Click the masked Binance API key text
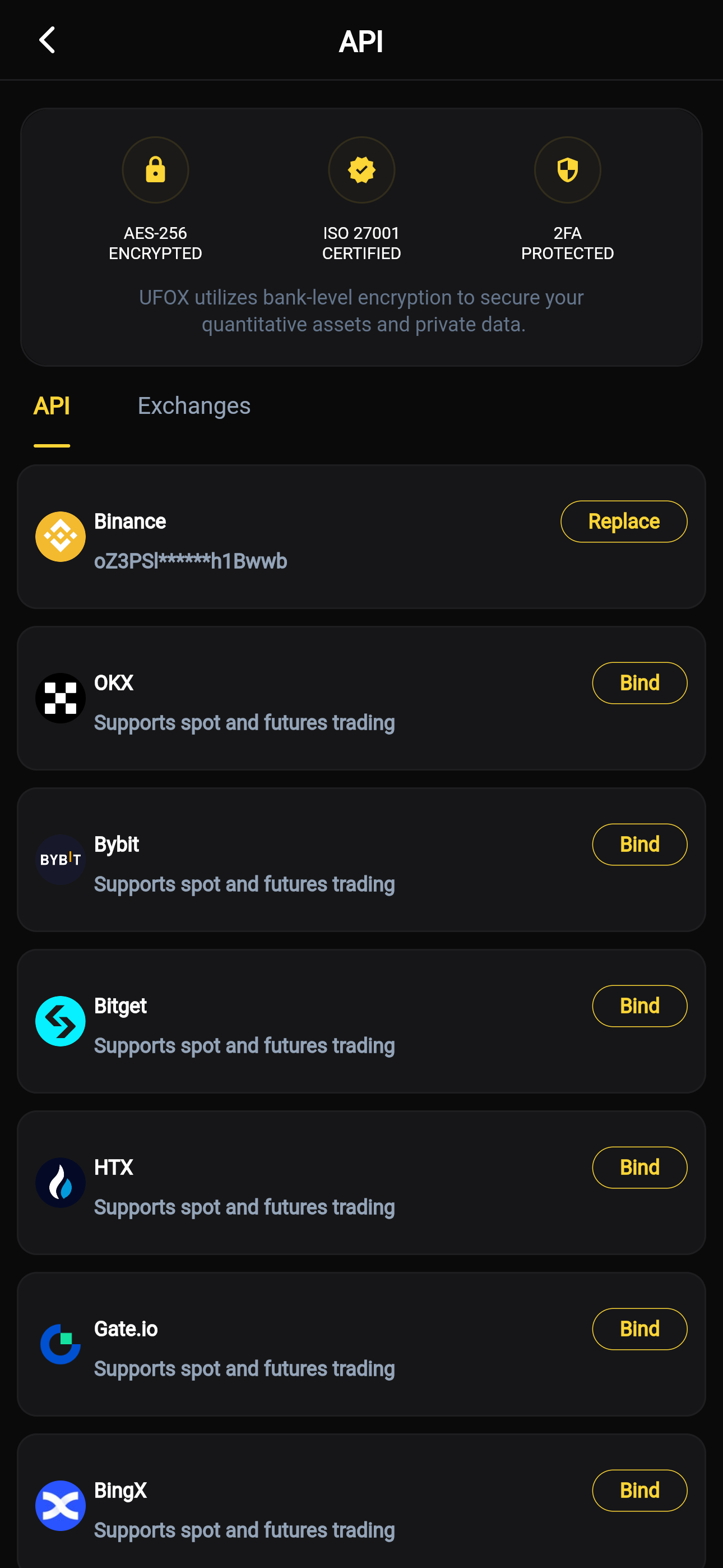The image size is (723, 1568). (x=192, y=561)
